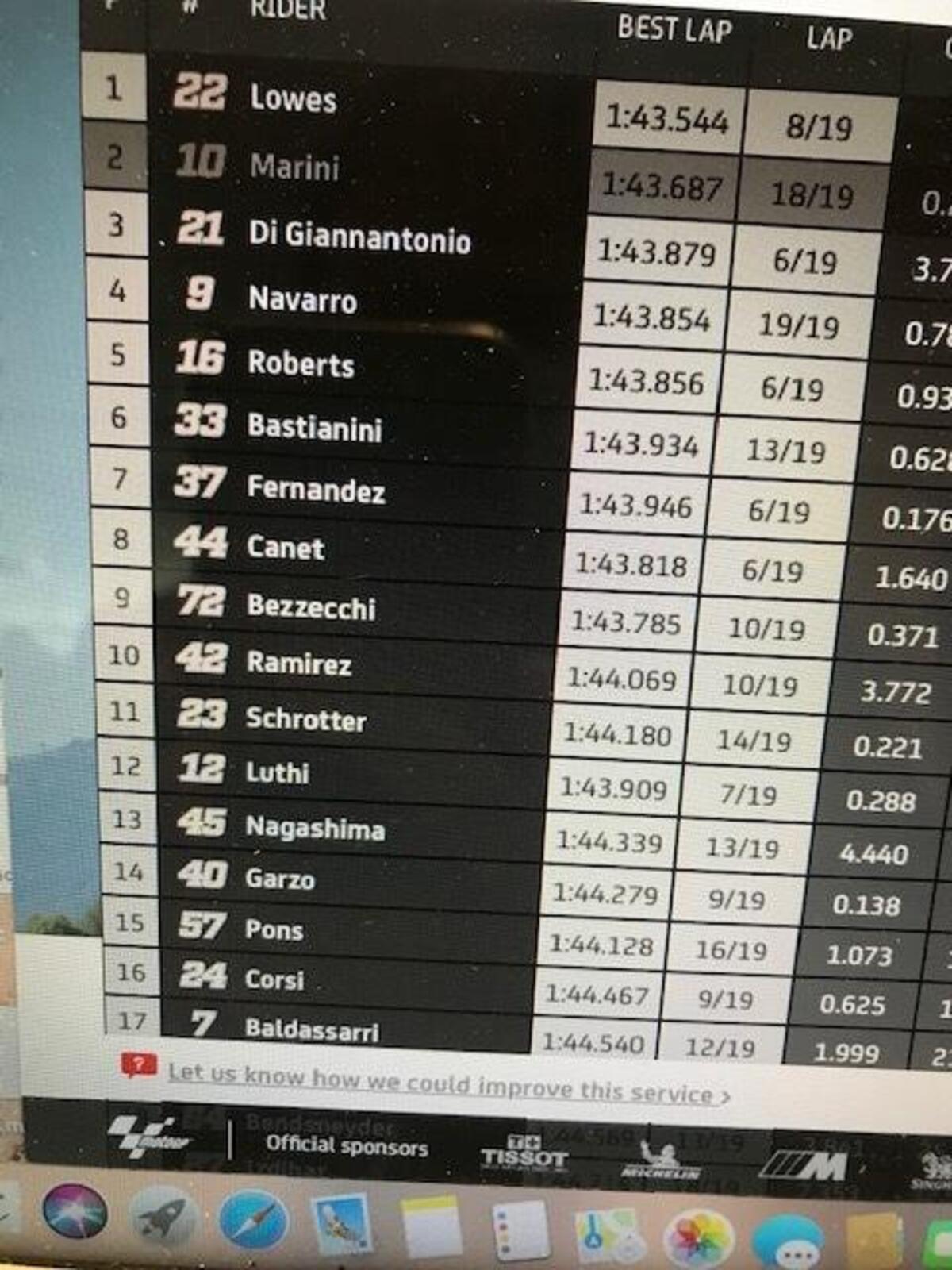The image size is (952, 1270).
Task: Open the yellow Notes app in dock
Action: coord(432,1229)
